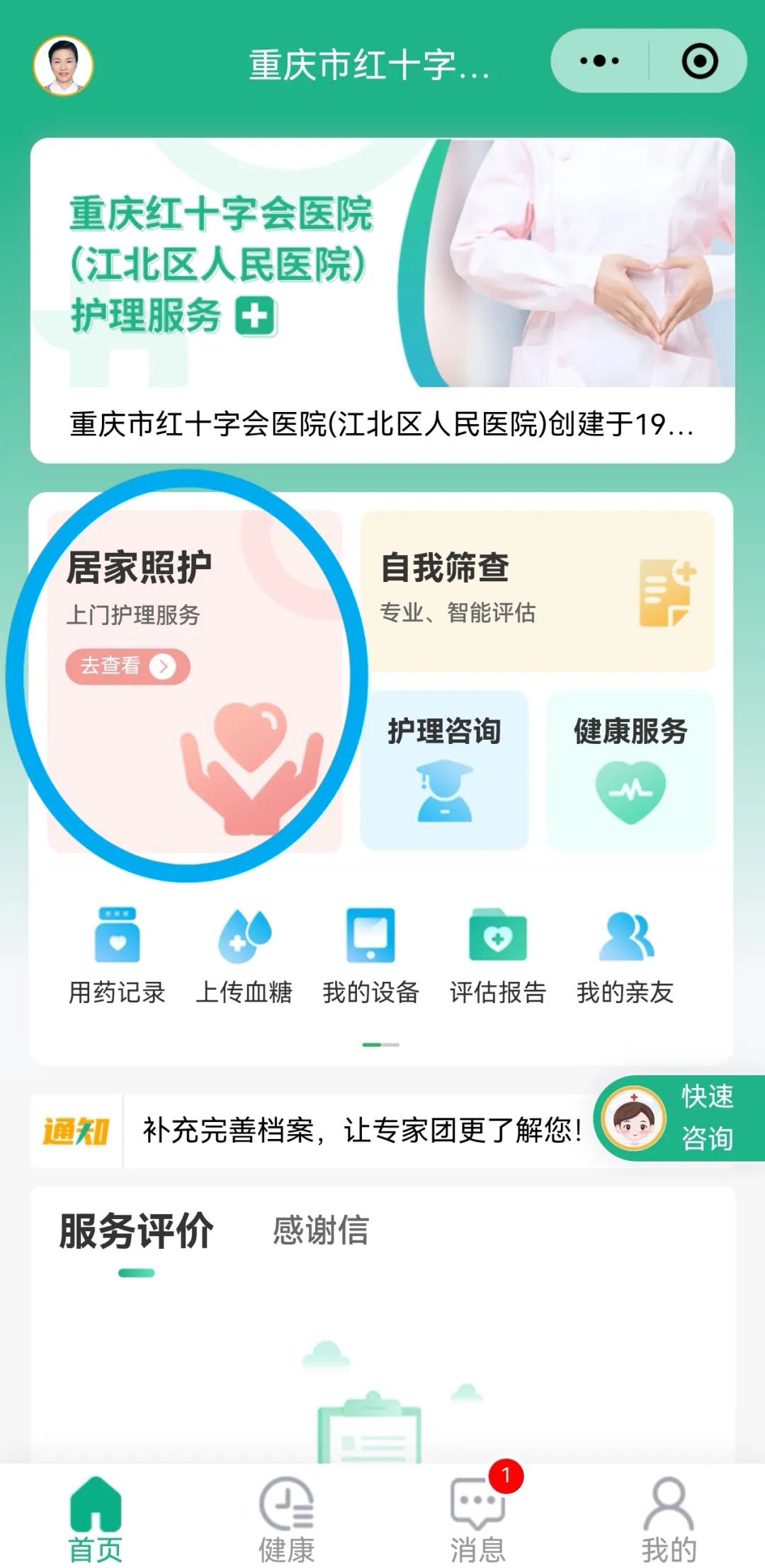This screenshot has width=765, height=1568.
Task: Open the profile avatar in header
Action: coord(63,65)
